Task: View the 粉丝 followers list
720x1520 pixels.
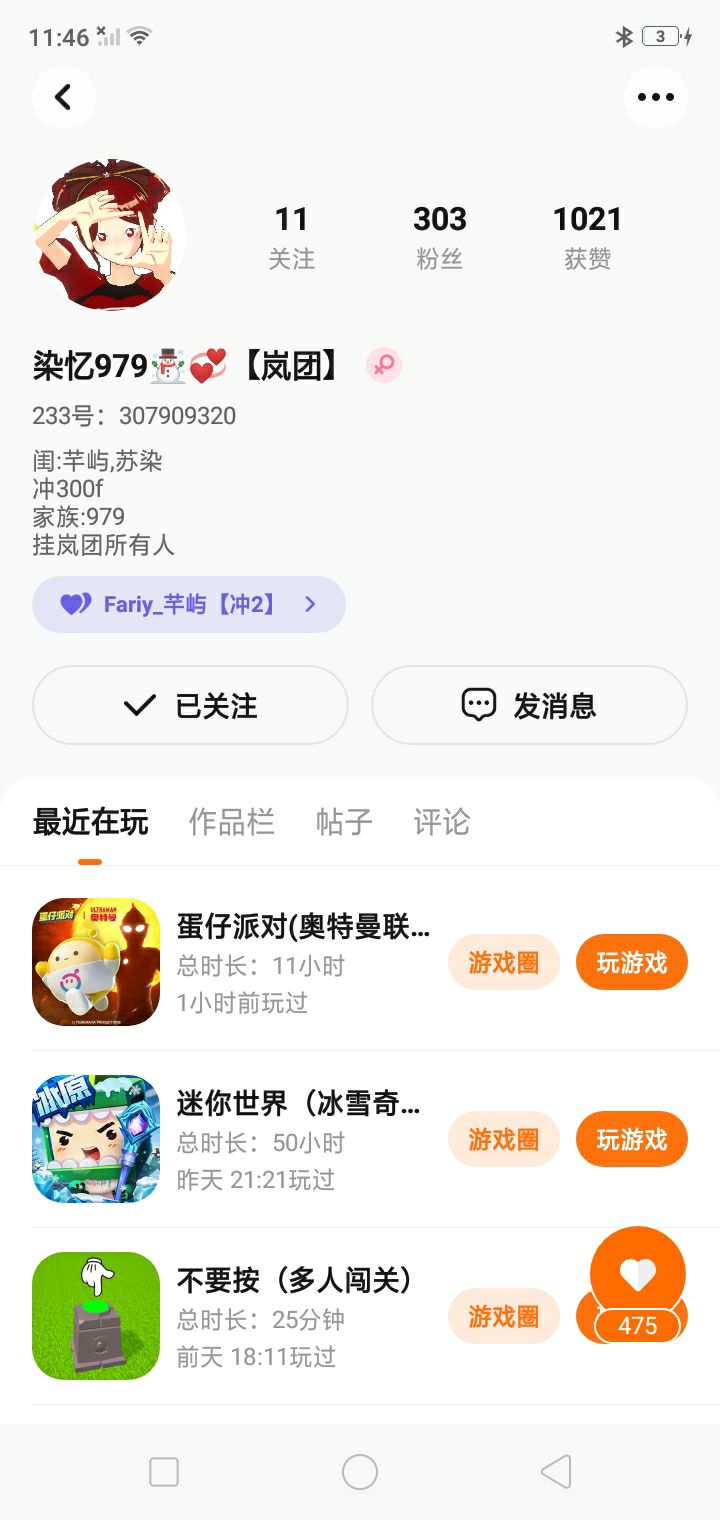Action: coord(440,237)
